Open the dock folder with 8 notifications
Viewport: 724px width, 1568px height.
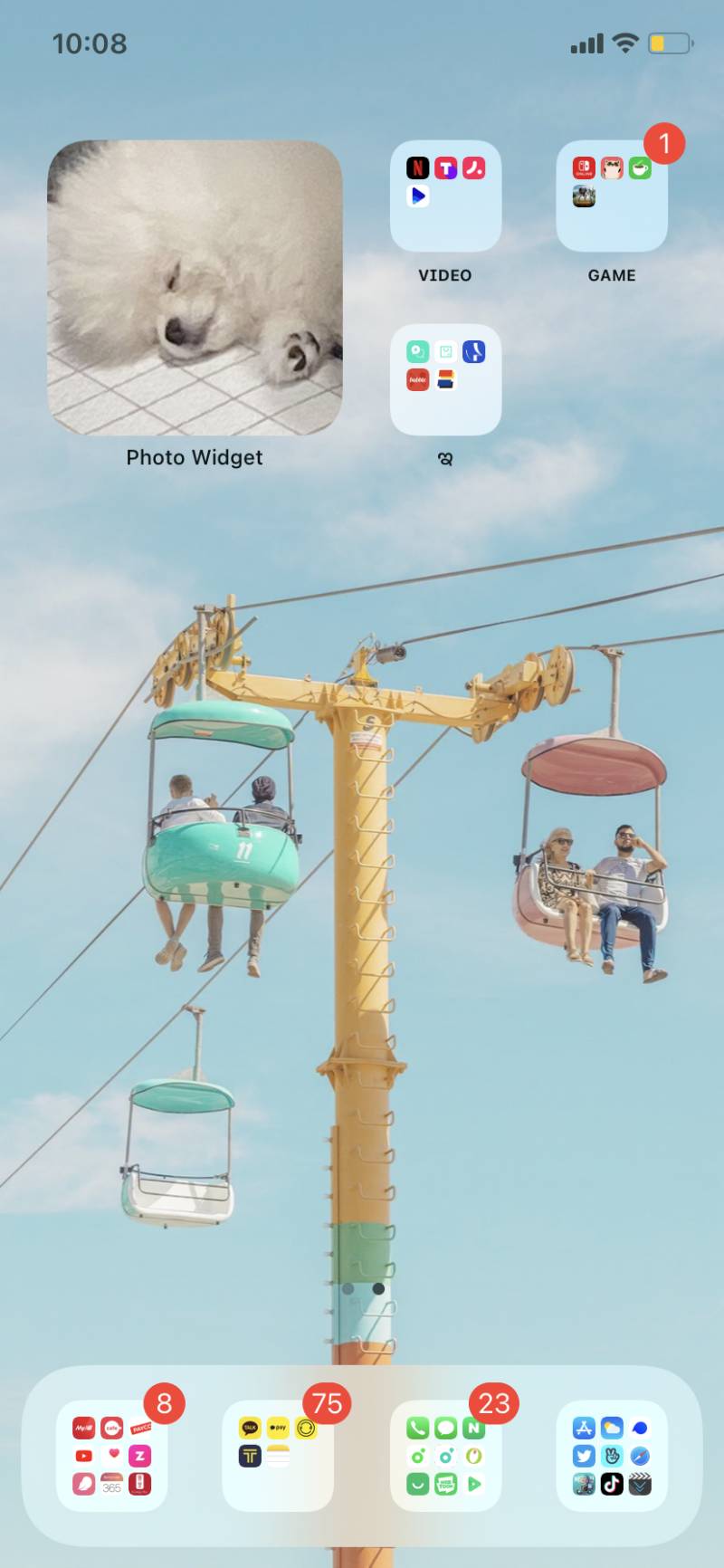(x=112, y=1456)
